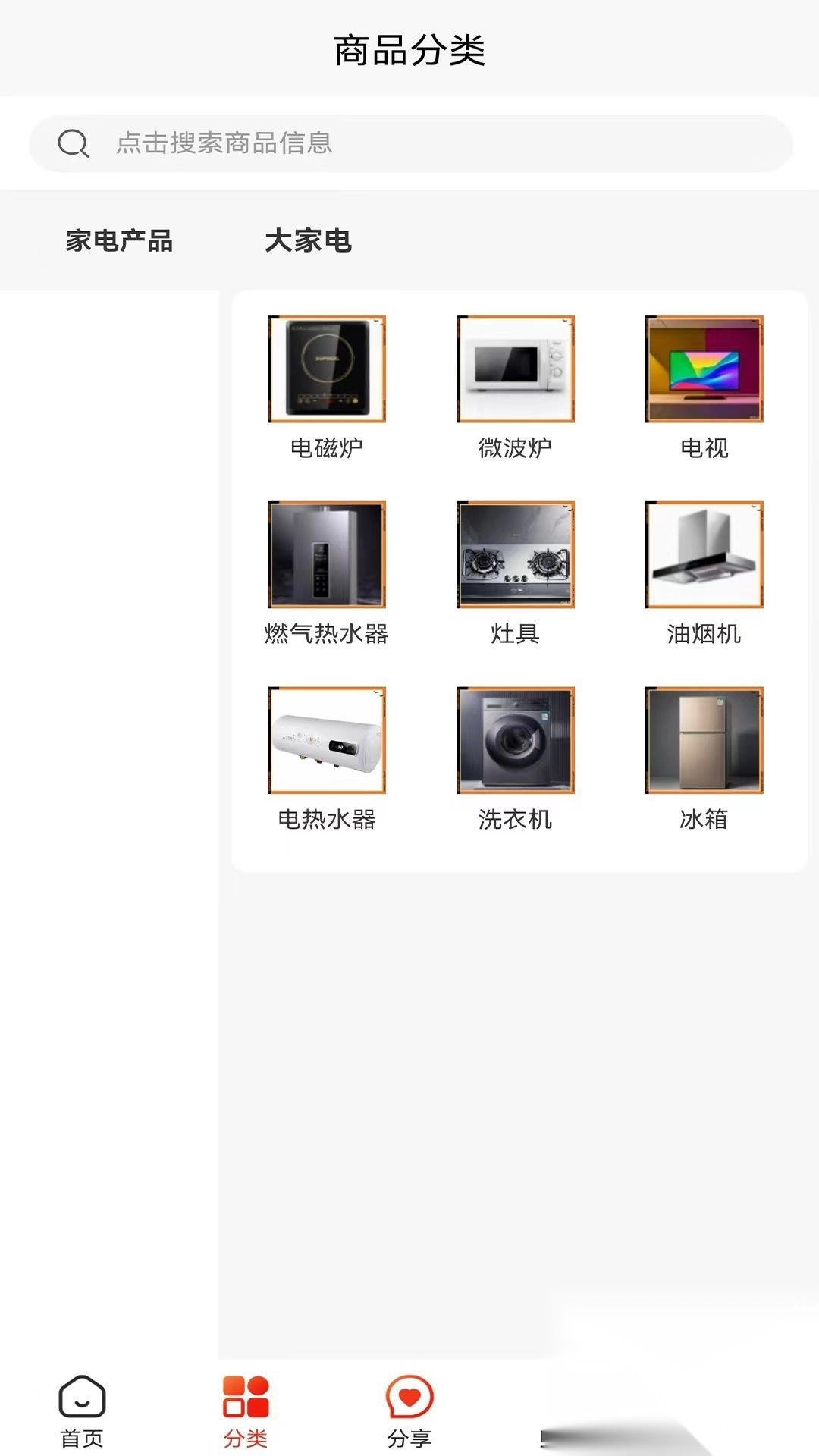819x1456 pixels.
Task: Tap the 冰箱 refrigerator thumbnail
Action: pos(702,741)
